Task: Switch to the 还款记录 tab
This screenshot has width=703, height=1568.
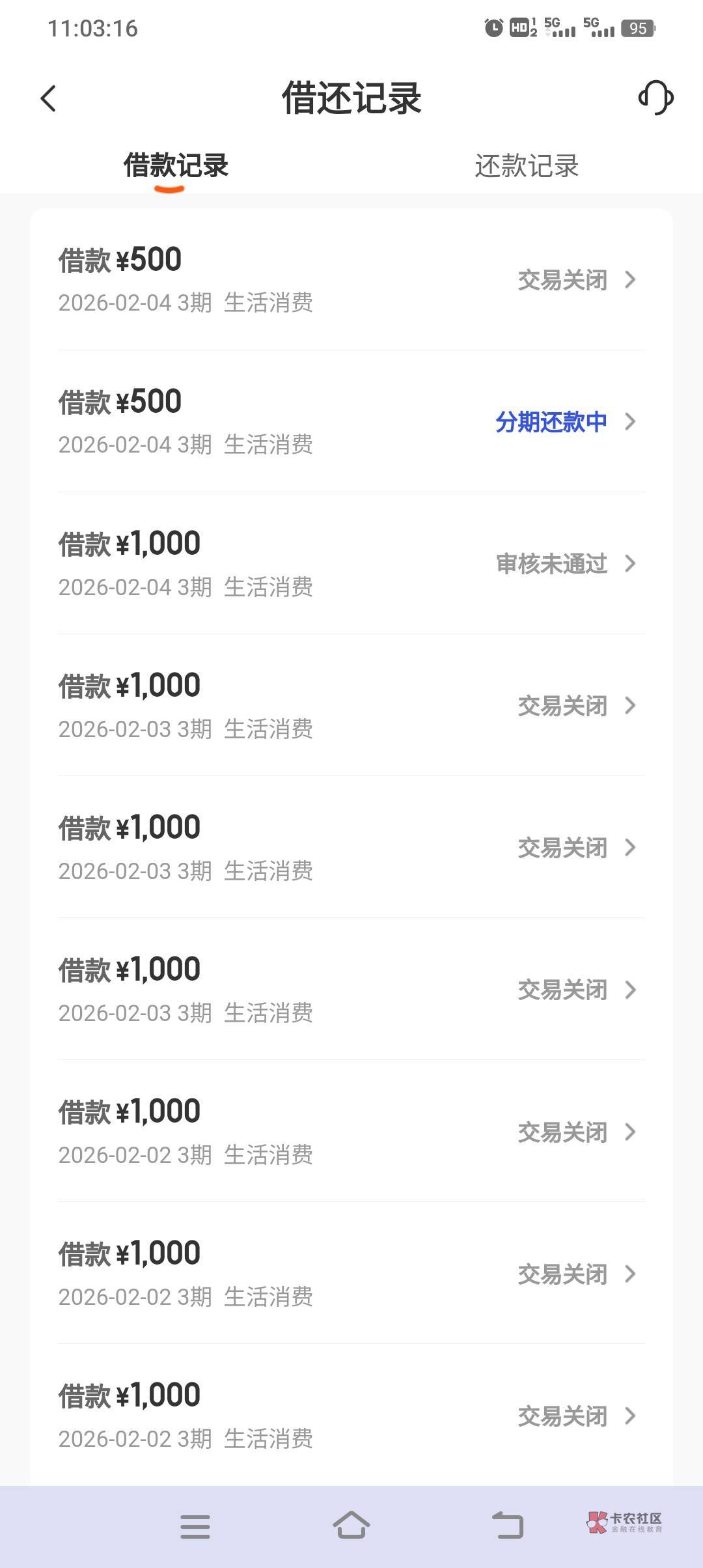Action: (x=527, y=166)
